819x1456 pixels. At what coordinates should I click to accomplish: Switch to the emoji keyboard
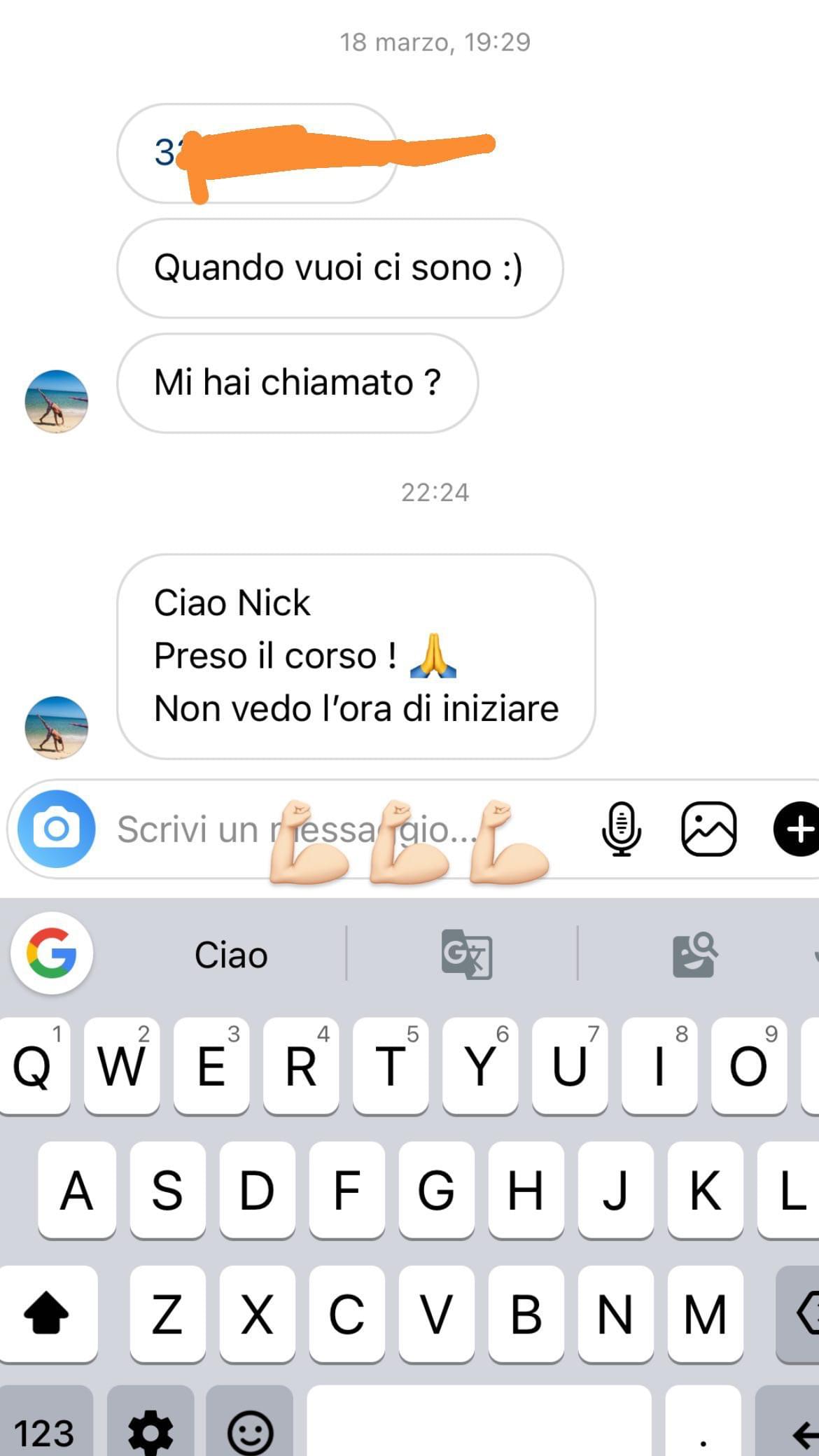click(250, 1429)
